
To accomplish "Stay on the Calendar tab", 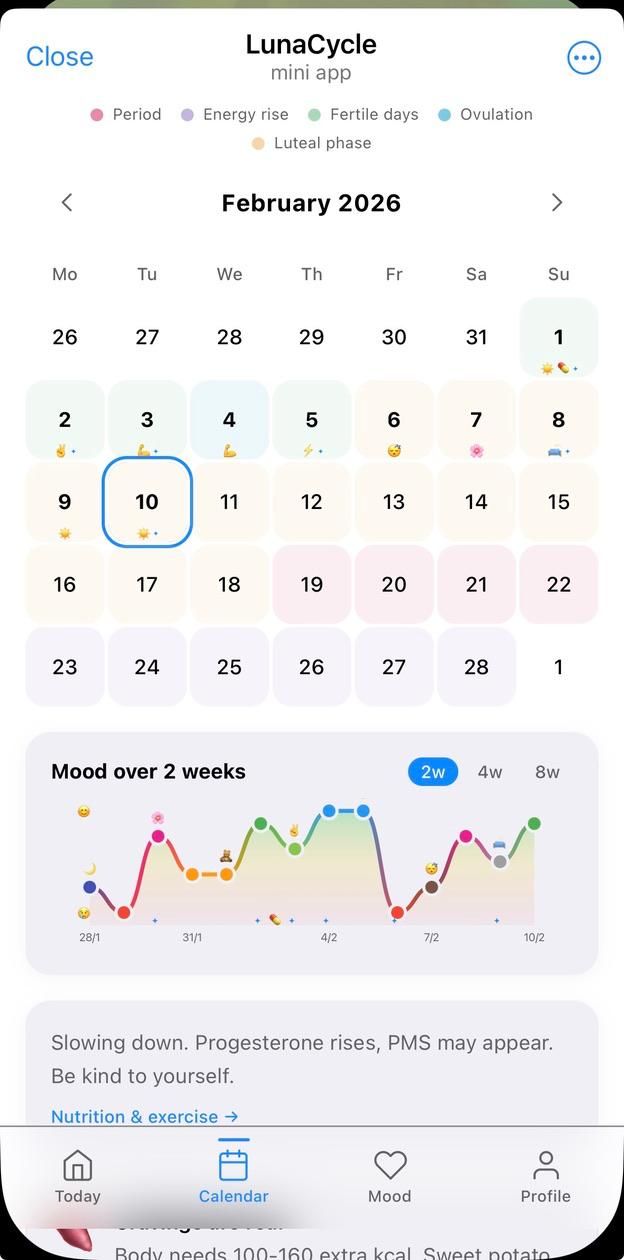I will click(x=233, y=1177).
